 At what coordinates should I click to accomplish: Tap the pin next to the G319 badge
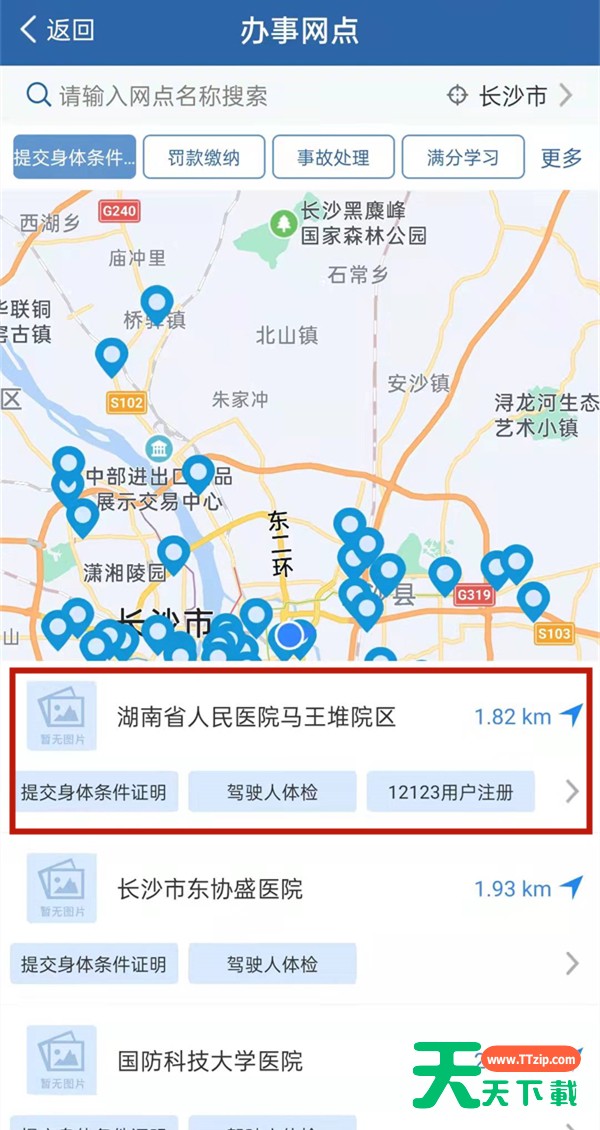point(445,576)
